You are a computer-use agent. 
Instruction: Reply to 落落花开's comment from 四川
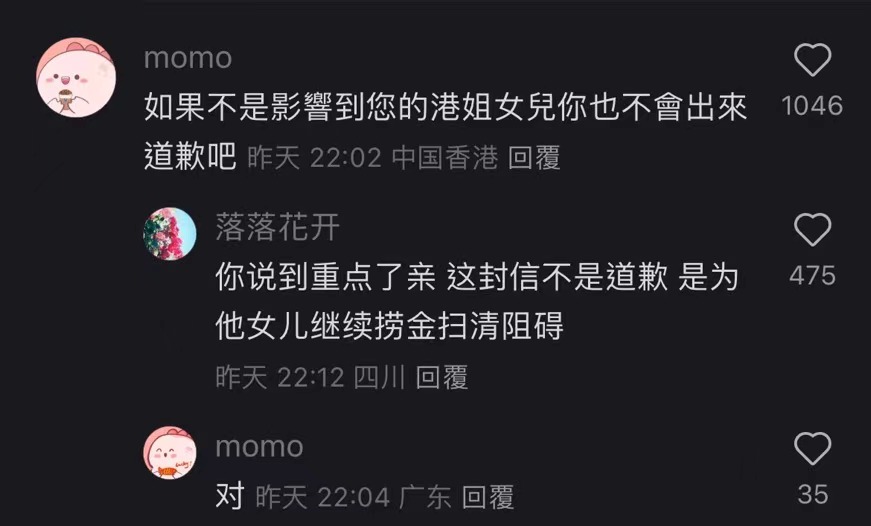click(441, 377)
